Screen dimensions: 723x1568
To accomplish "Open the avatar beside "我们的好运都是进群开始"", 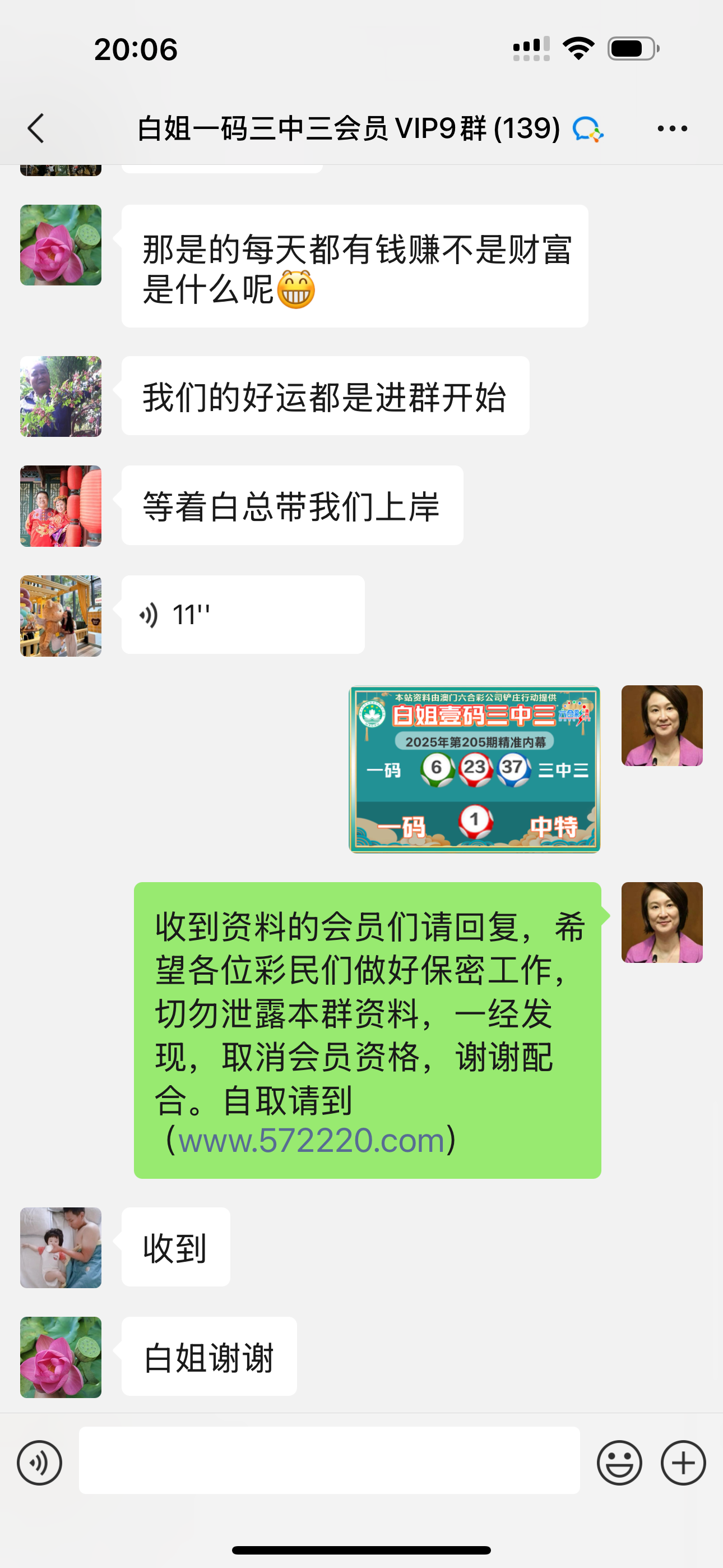I will point(61,396).
